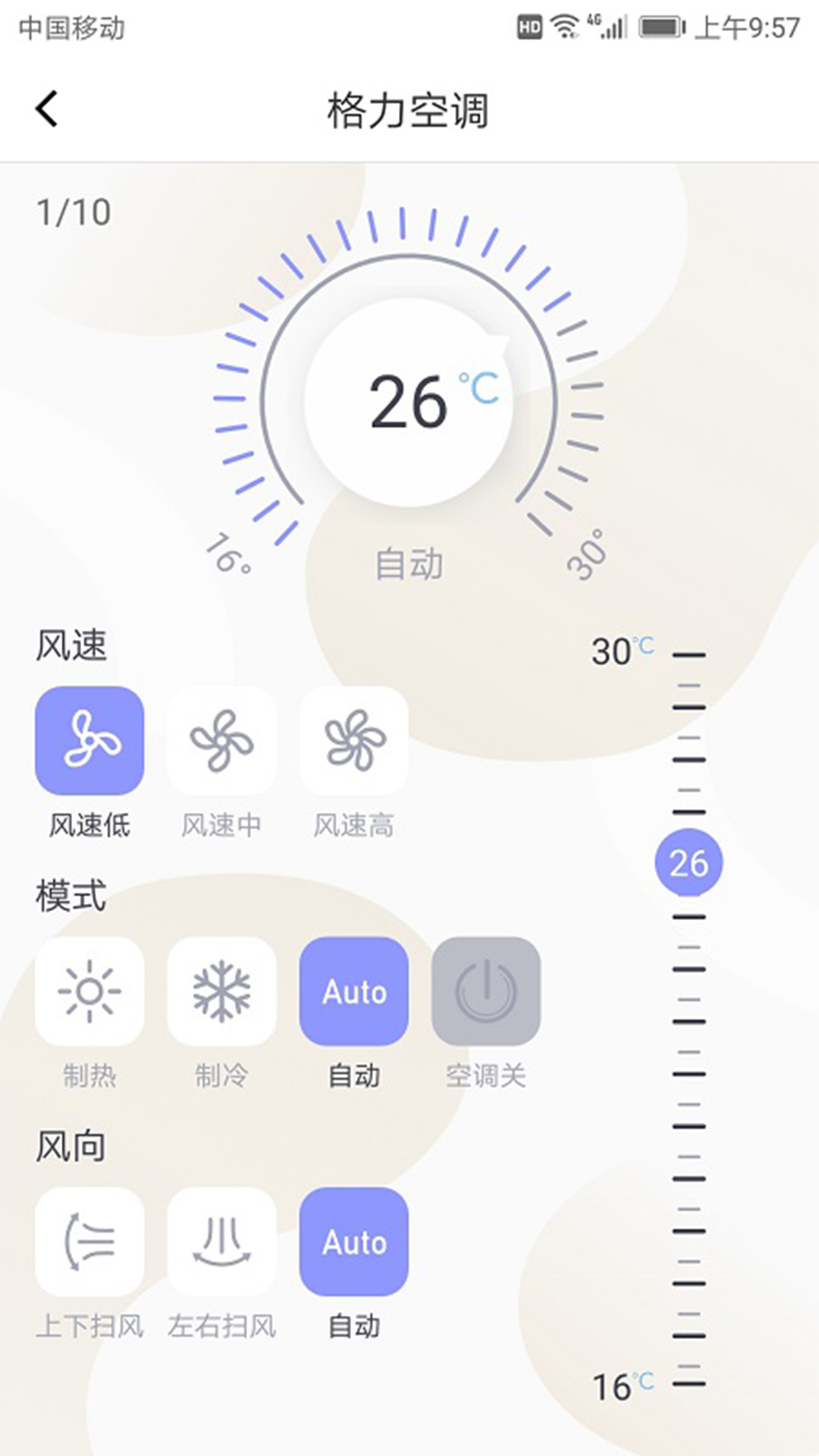Screen dimensions: 819x1456
Task: Go back from 格力空调 screen
Action: 47,108
